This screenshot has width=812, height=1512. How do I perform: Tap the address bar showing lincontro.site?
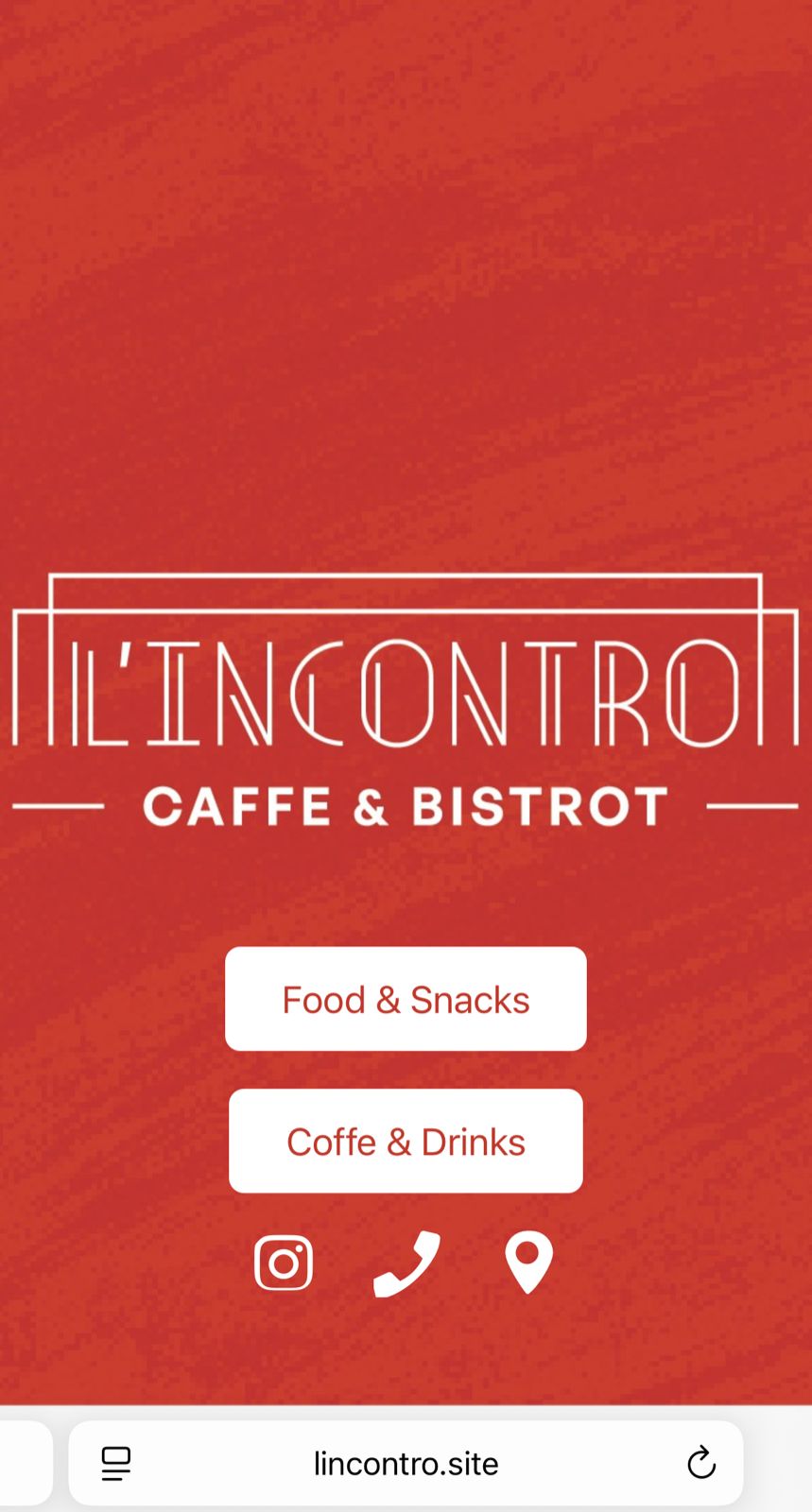tap(406, 1464)
